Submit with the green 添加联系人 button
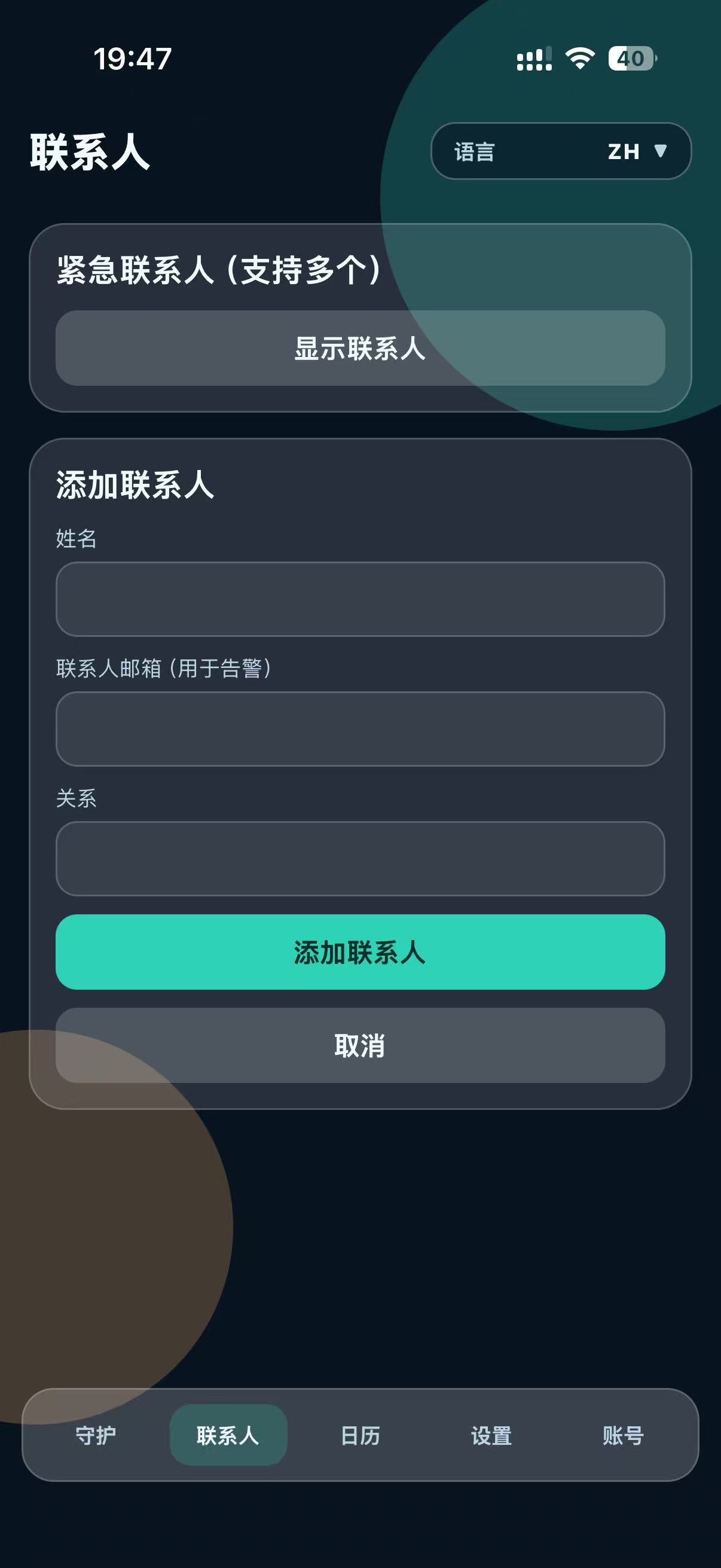 coord(360,952)
